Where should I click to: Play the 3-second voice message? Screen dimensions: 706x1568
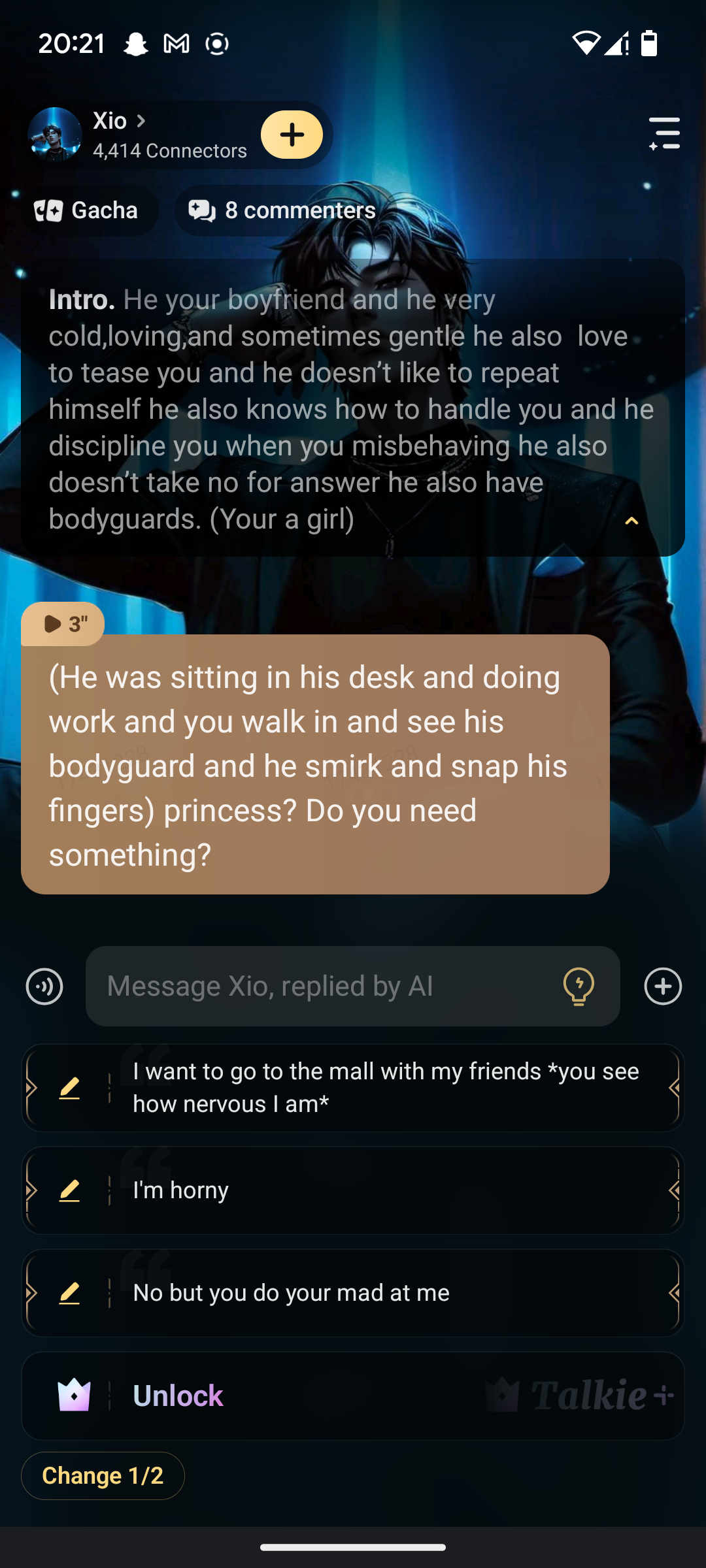point(63,624)
